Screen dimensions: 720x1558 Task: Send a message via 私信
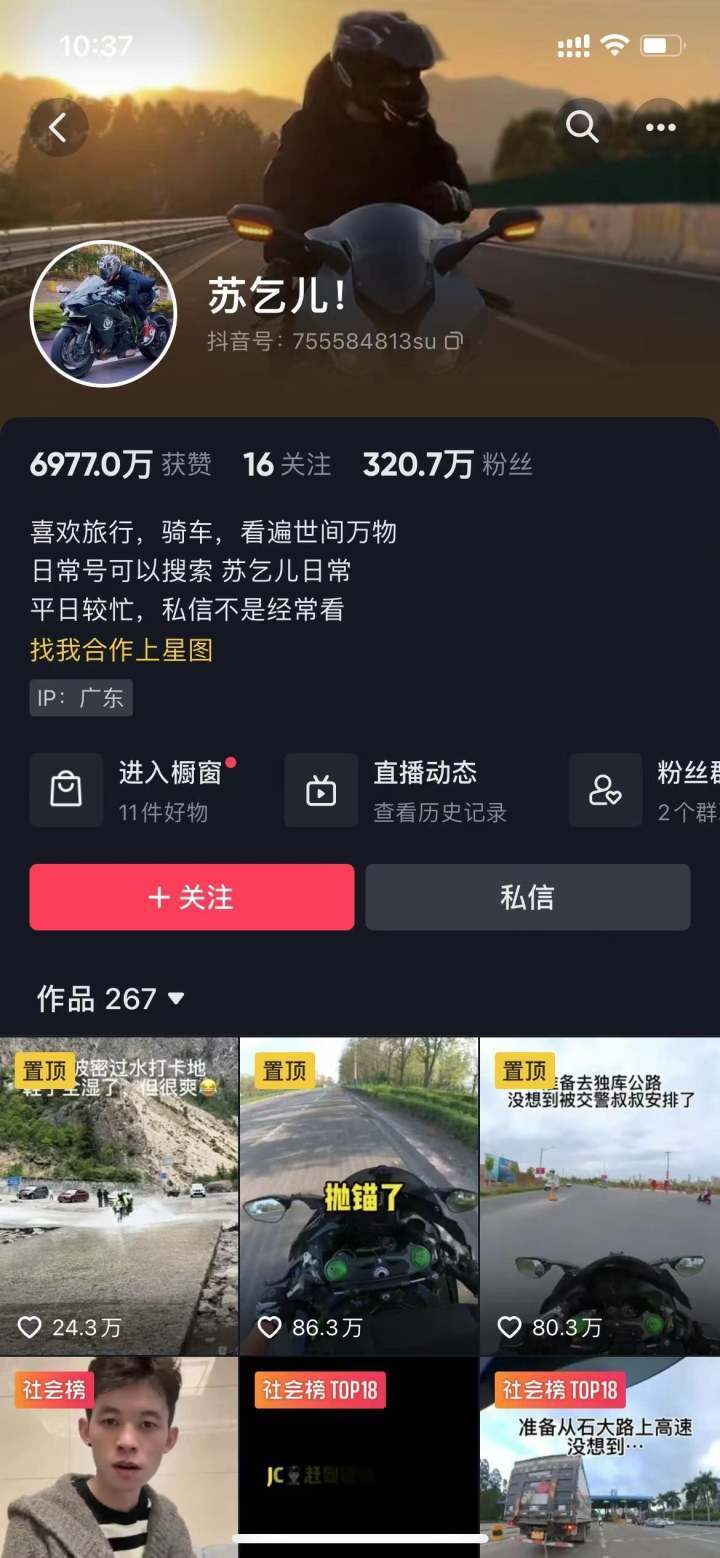(527, 897)
